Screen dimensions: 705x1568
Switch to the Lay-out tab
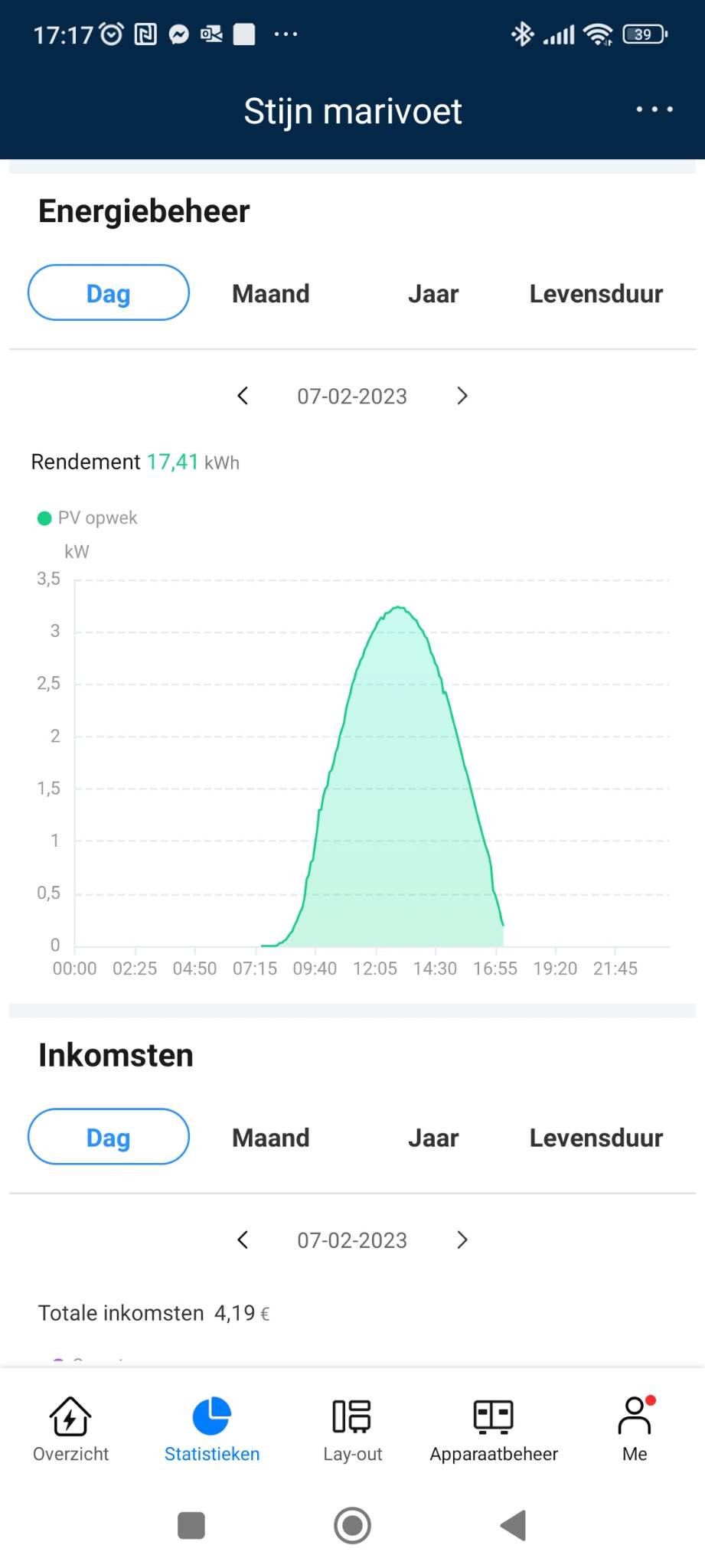(352, 1429)
